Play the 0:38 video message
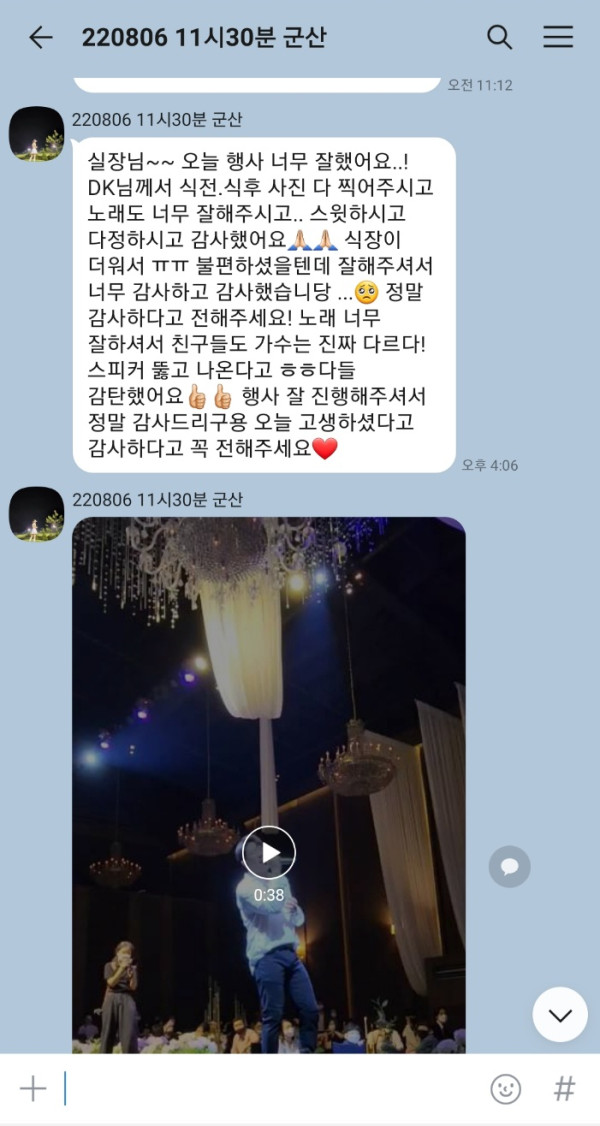Viewport: 600px width, 1126px height. pyautogui.click(x=269, y=852)
